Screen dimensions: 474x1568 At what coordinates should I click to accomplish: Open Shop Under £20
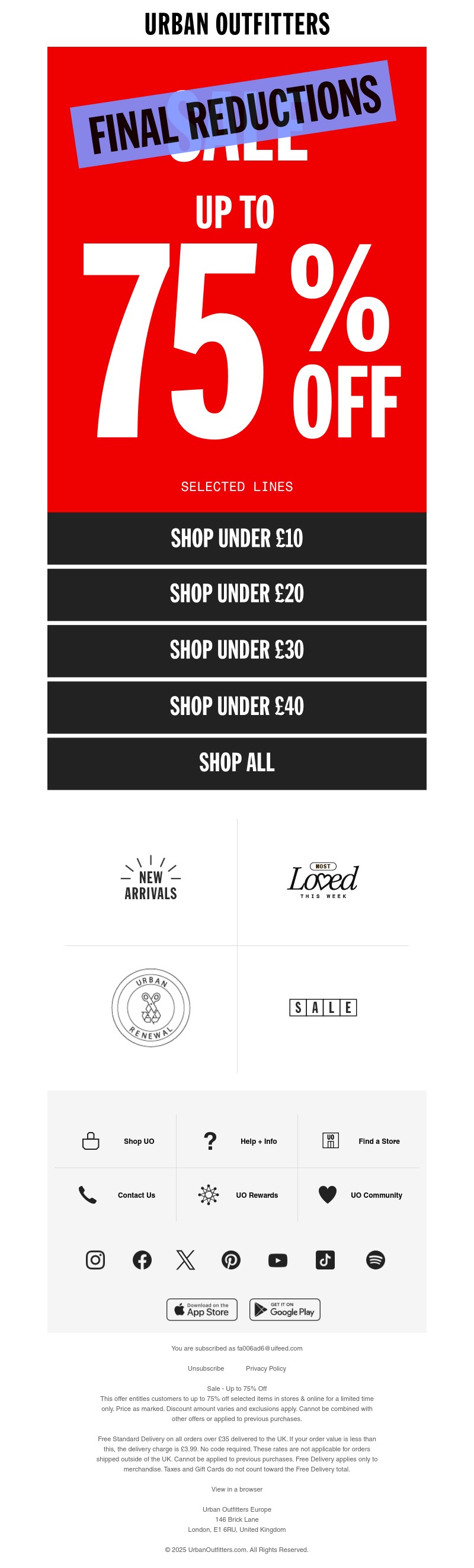[236, 594]
